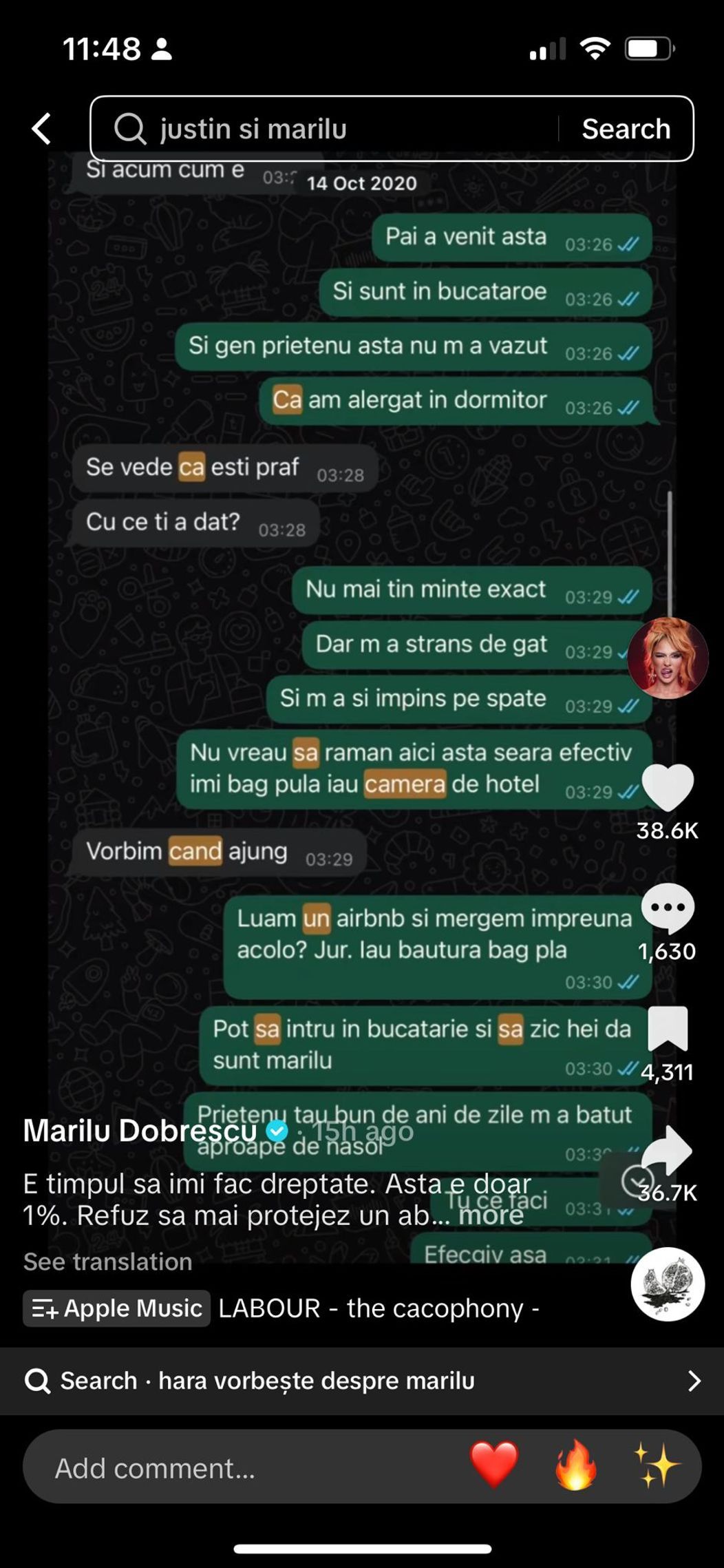Send the red heart emoji reaction
This screenshot has height=1568, width=724.
[x=493, y=1465]
